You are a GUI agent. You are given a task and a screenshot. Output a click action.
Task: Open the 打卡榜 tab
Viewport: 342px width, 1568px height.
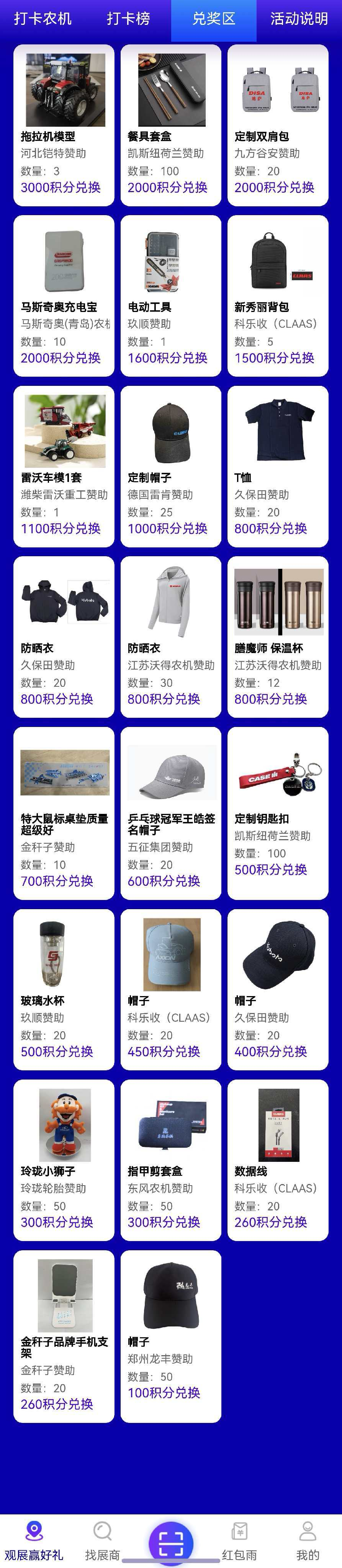click(x=128, y=18)
